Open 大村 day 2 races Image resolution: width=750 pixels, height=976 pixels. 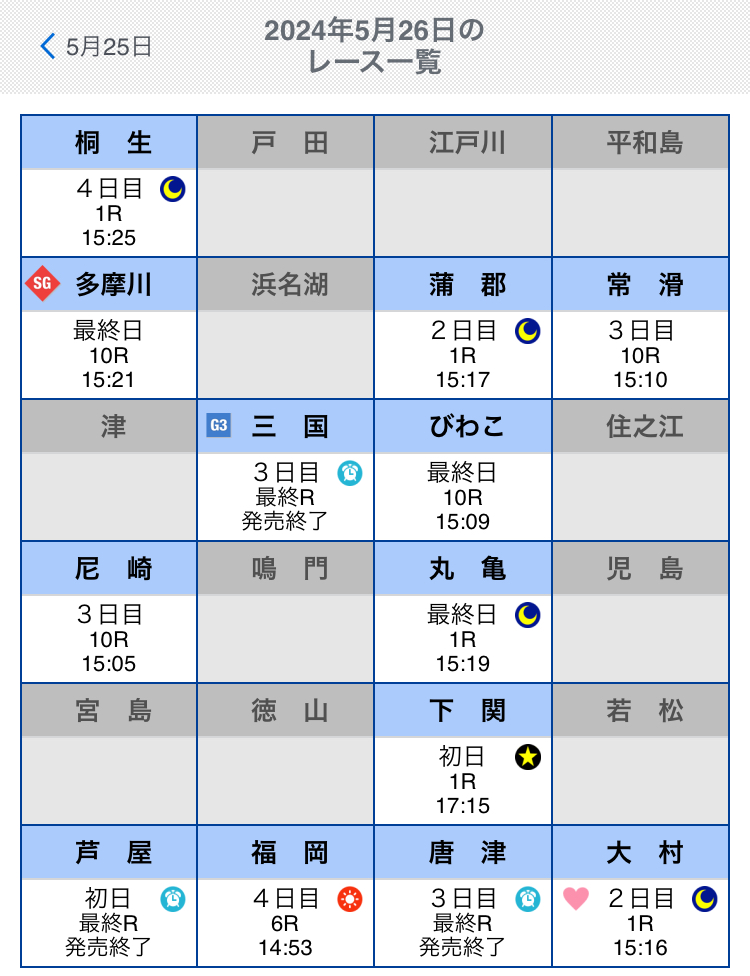(x=641, y=920)
